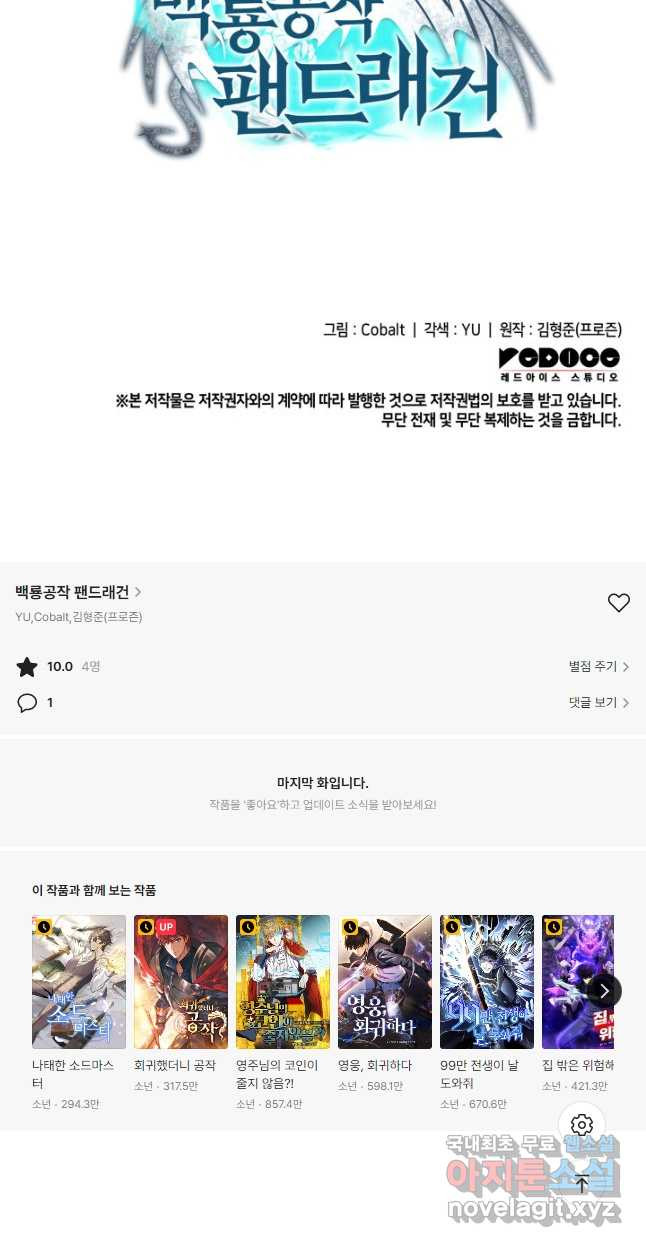Open 회귀했더니 공작 recommendation

coord(181,981)
